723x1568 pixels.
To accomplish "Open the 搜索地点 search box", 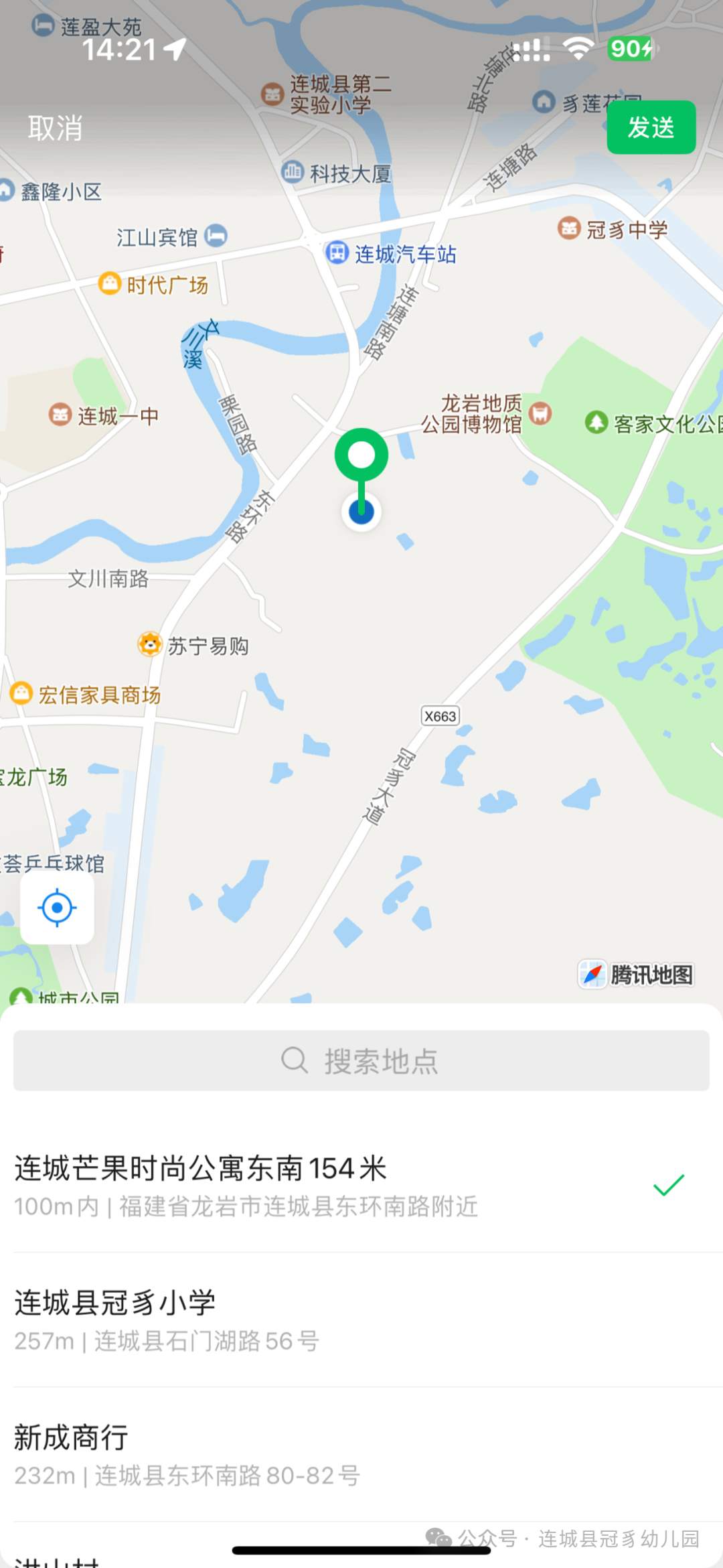I will tap(361, 1060).
